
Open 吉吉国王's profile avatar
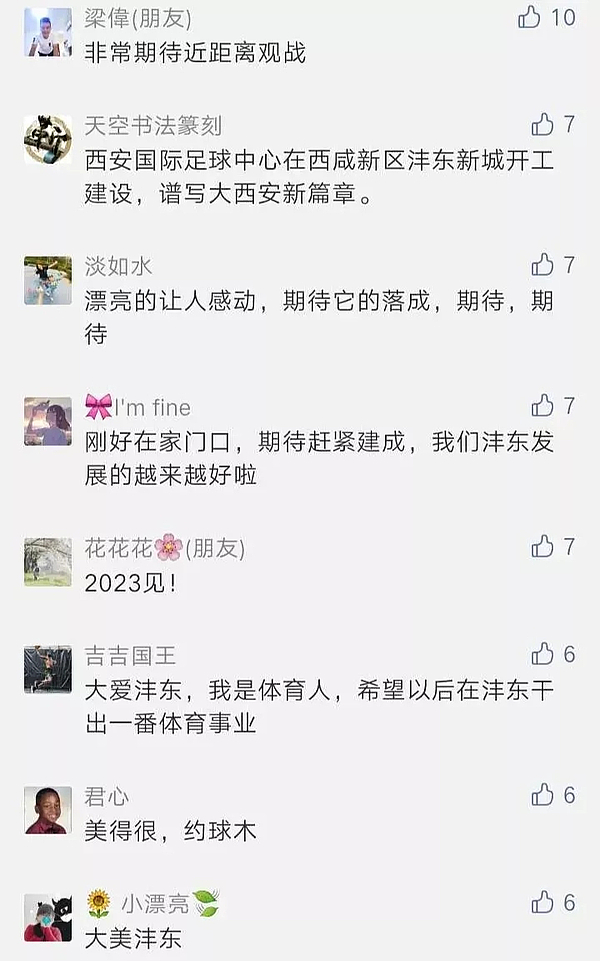48,670
